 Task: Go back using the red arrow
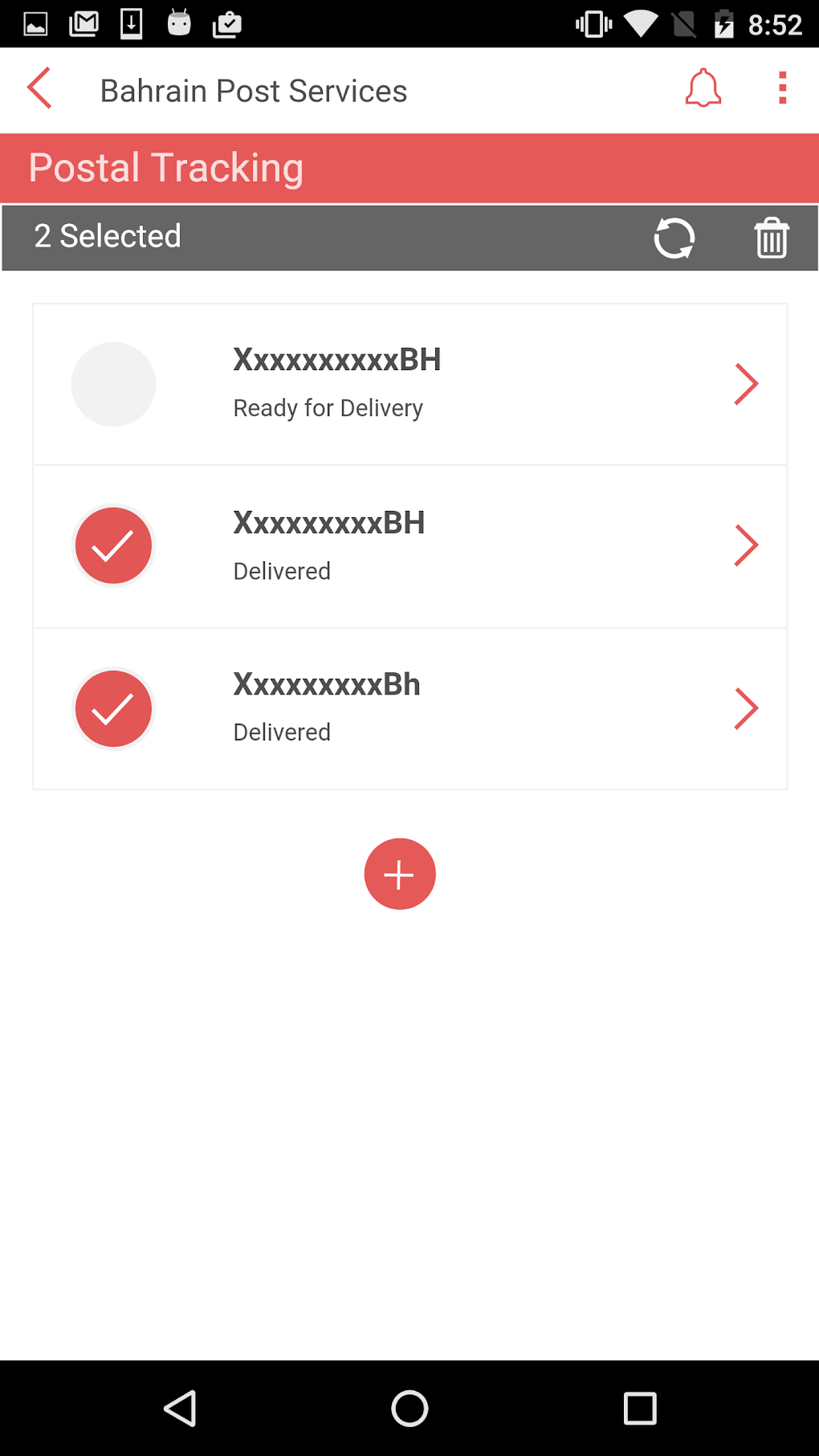pyautogui.click(x=39, y=88)
